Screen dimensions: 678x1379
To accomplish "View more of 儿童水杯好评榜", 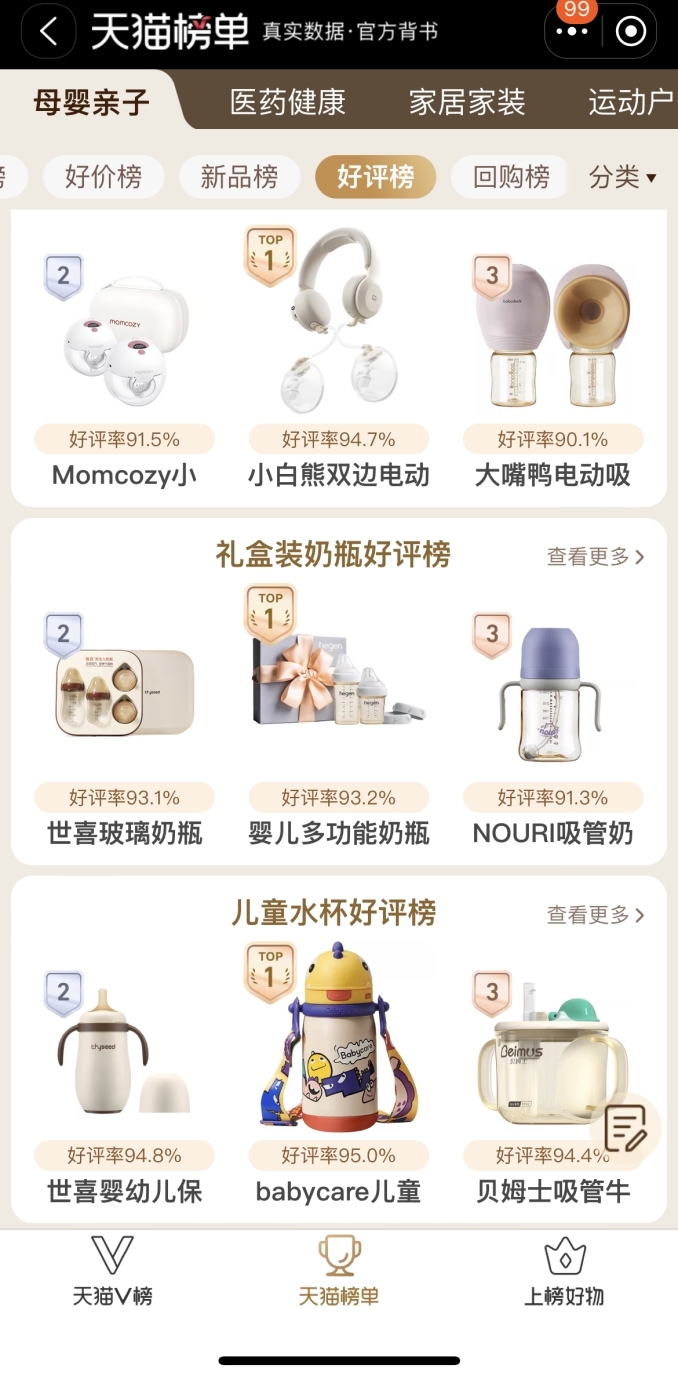I will click(x=595, y=914).
